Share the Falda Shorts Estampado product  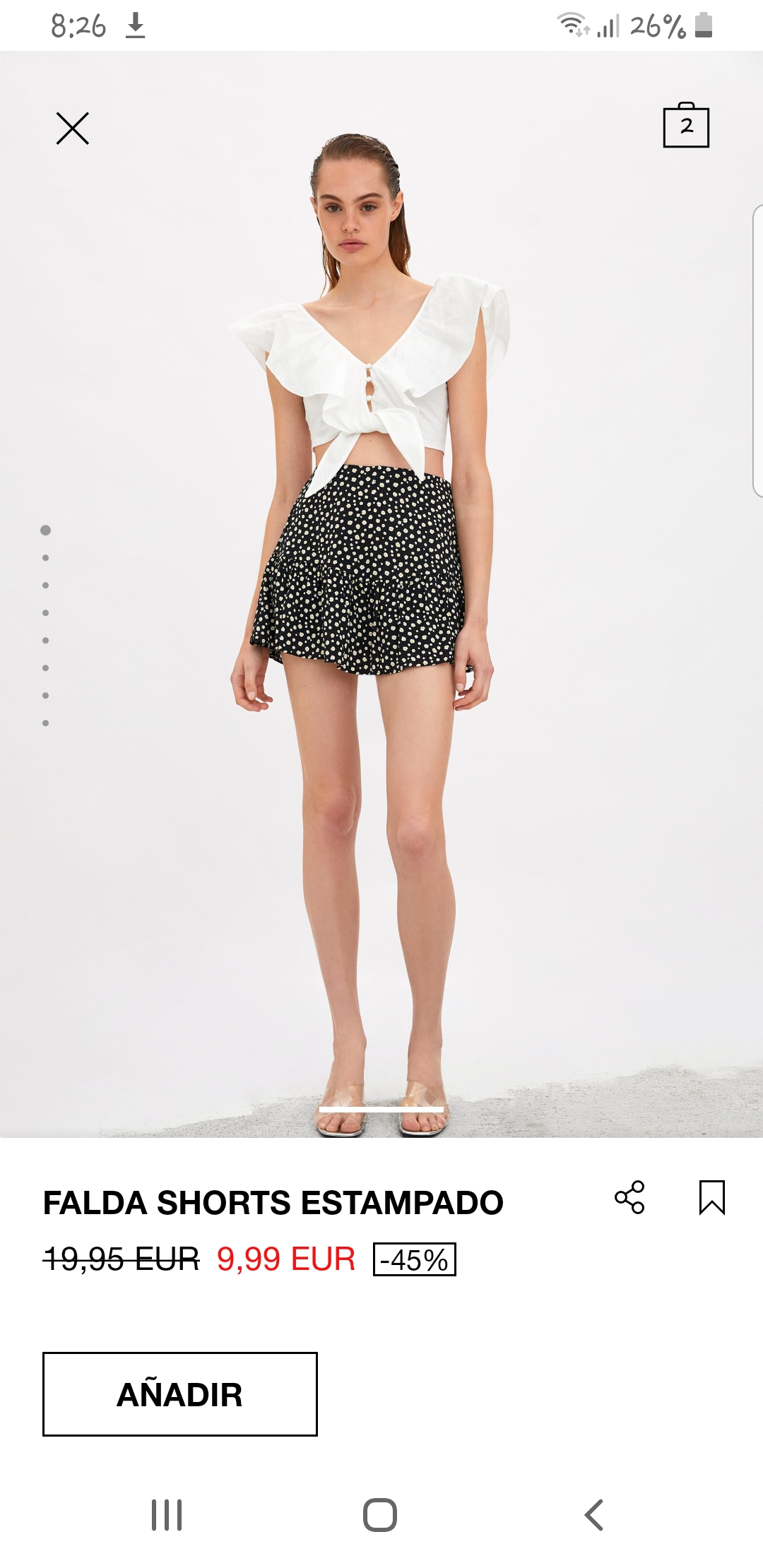click(629, 1197)
